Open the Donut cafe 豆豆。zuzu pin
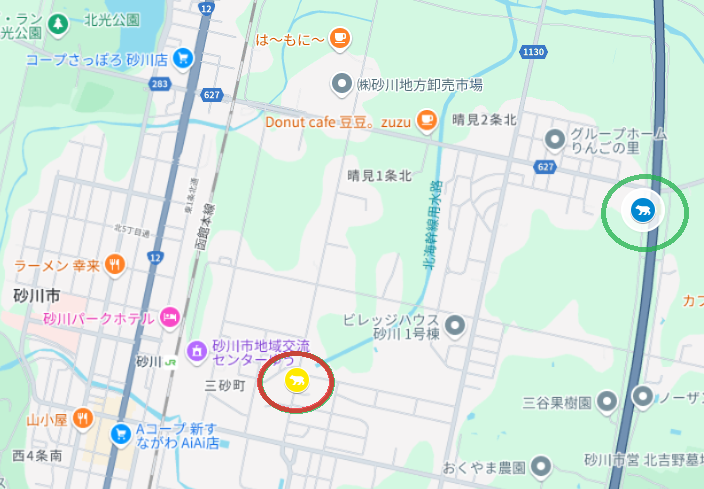 [427, 121]
